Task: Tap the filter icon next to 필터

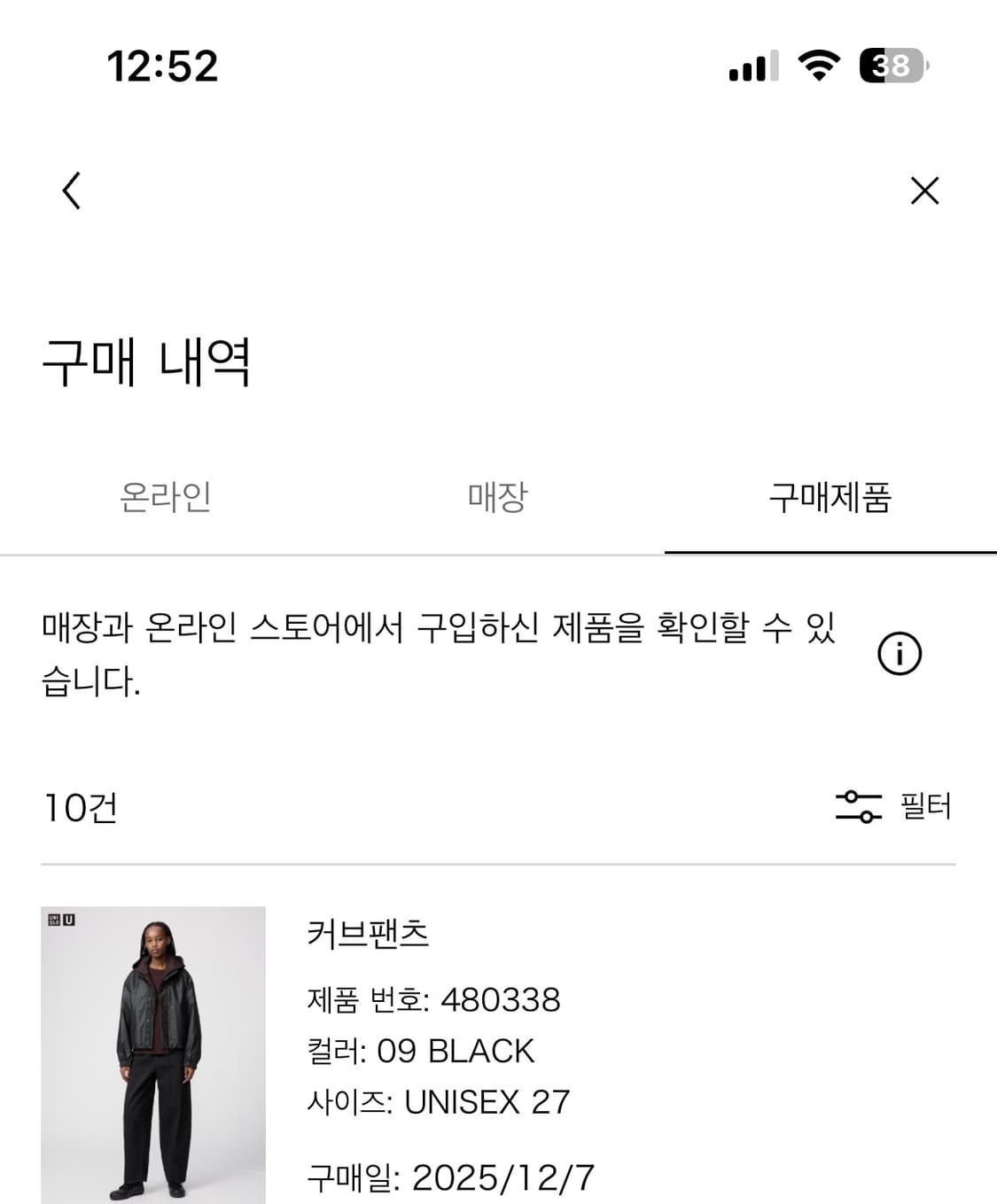Action: click(858, 807)
